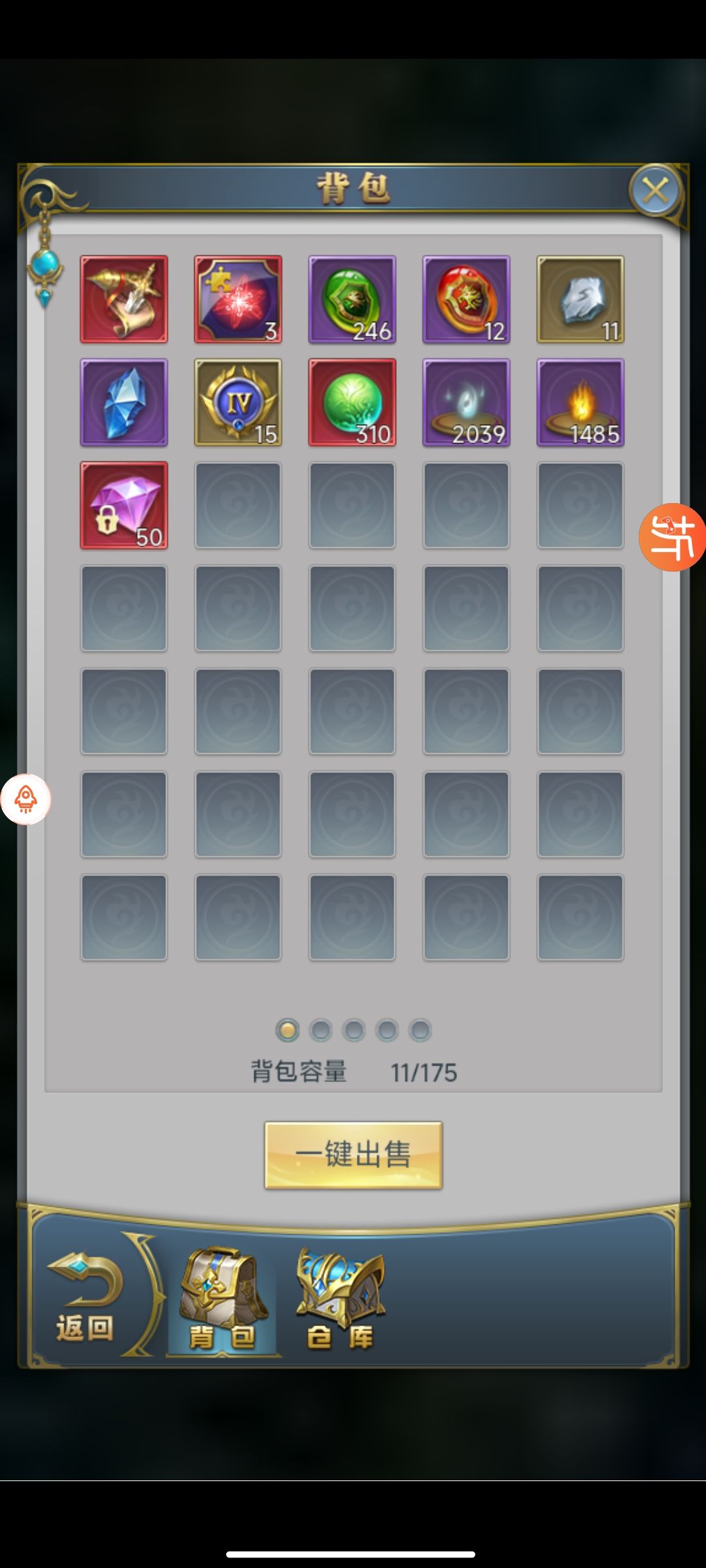Screen dimensions: 706x1568
Task: Select the silver ore item with 11
Action: (580, 299)
